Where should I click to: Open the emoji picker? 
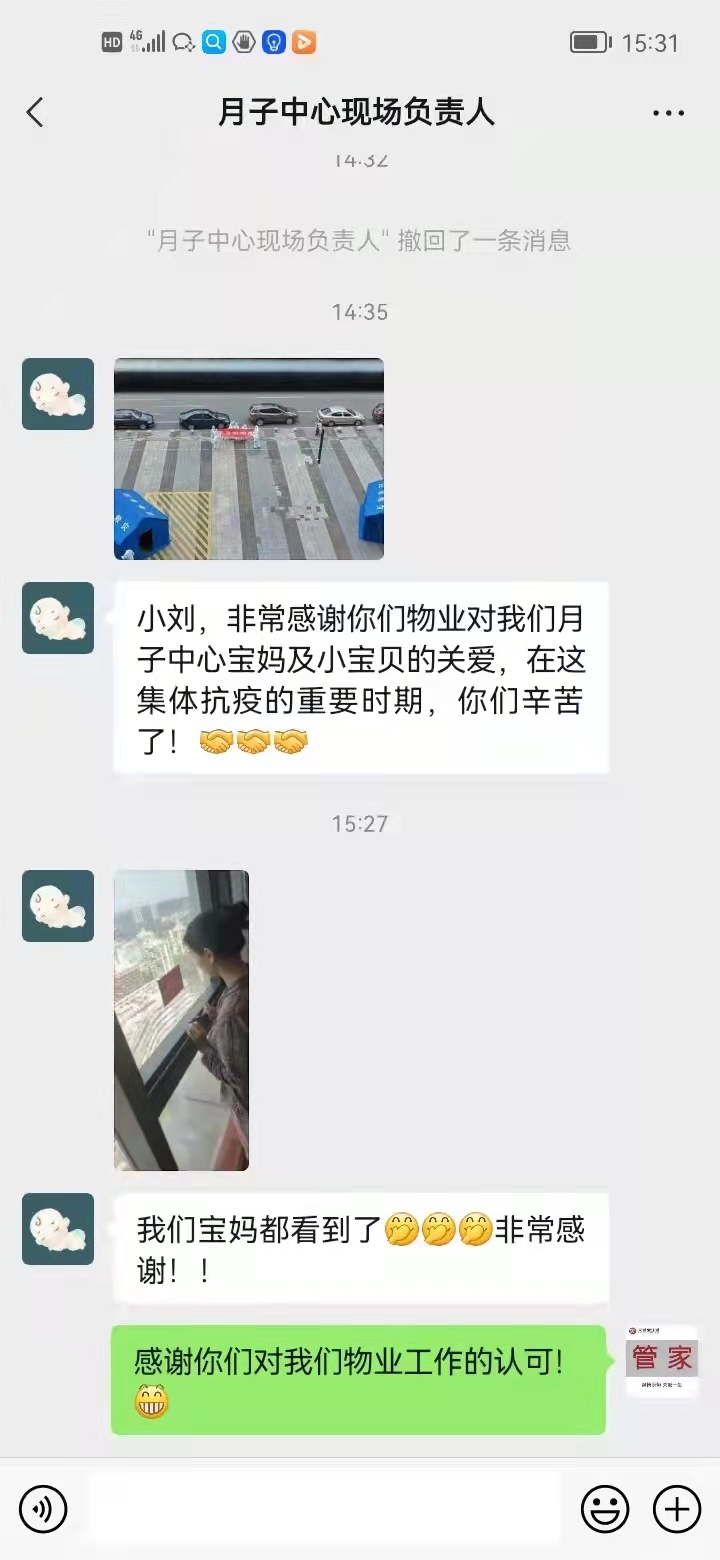click(x=605, y=1508)
